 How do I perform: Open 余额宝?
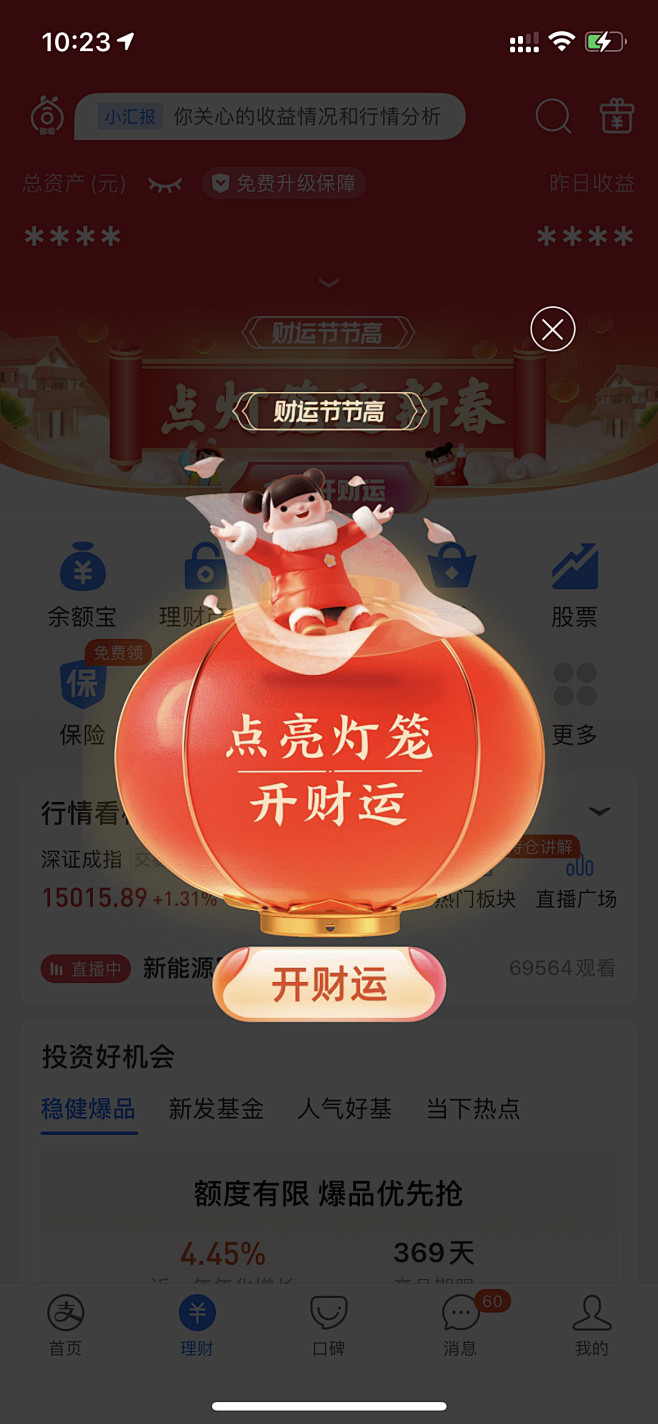83,587
